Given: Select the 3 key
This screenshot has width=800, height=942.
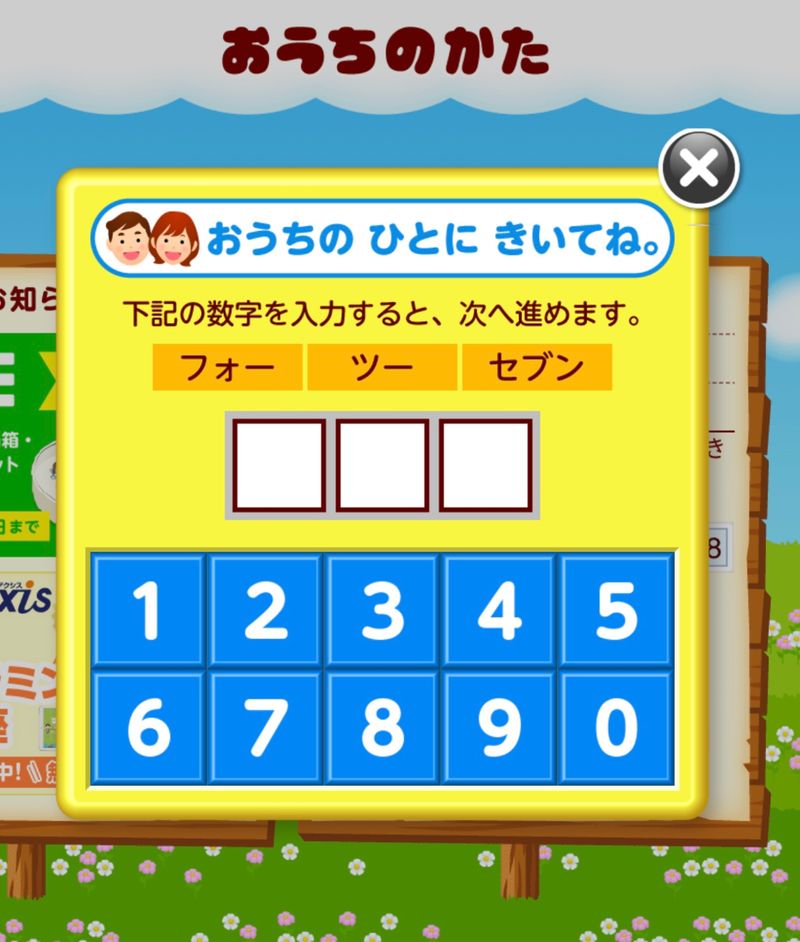Looking at the screenshot, I should 382,611.
